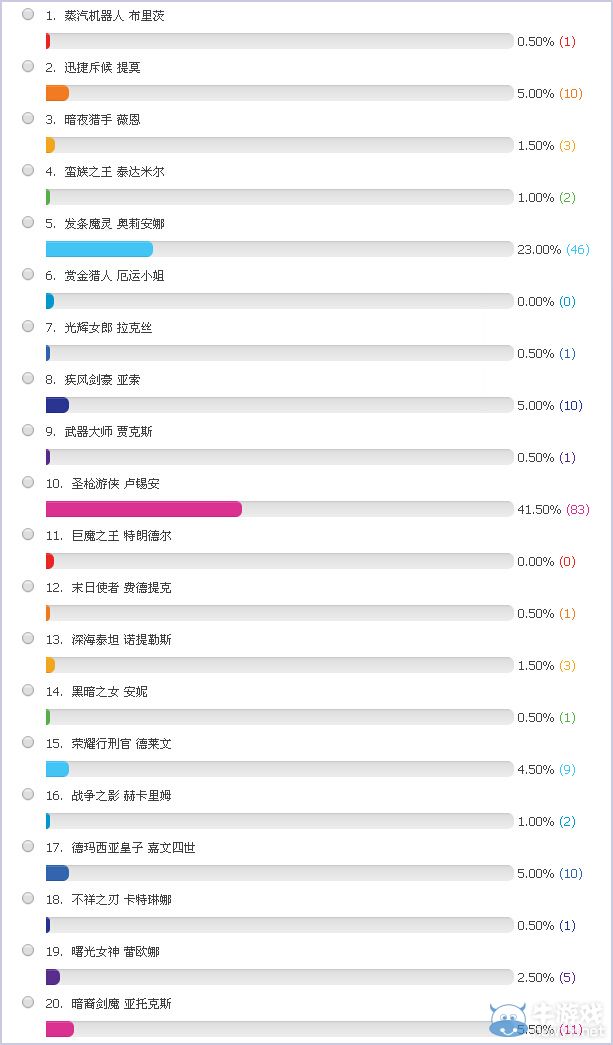
Task: Choose 巨魔之王 特朗德尔
Action: coord(28,534)
